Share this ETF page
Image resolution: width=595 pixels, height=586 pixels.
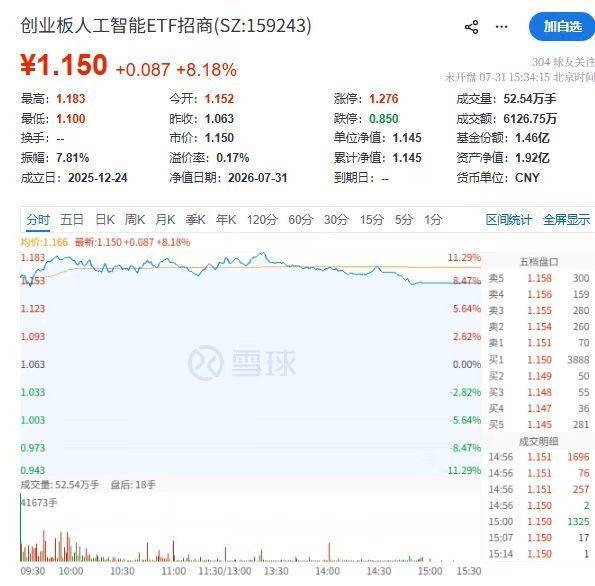(471, 27)
